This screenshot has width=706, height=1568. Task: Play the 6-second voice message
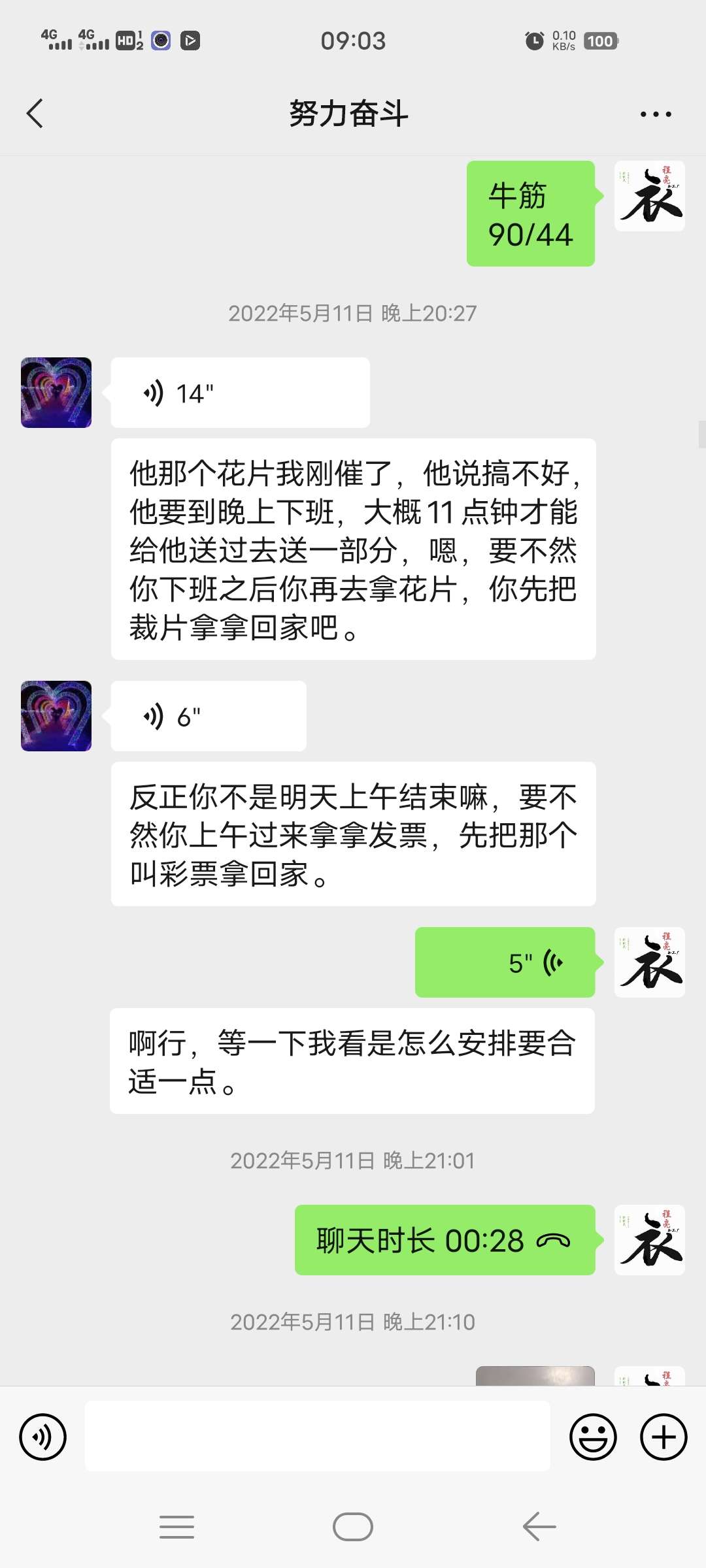(x=209, y=717)
